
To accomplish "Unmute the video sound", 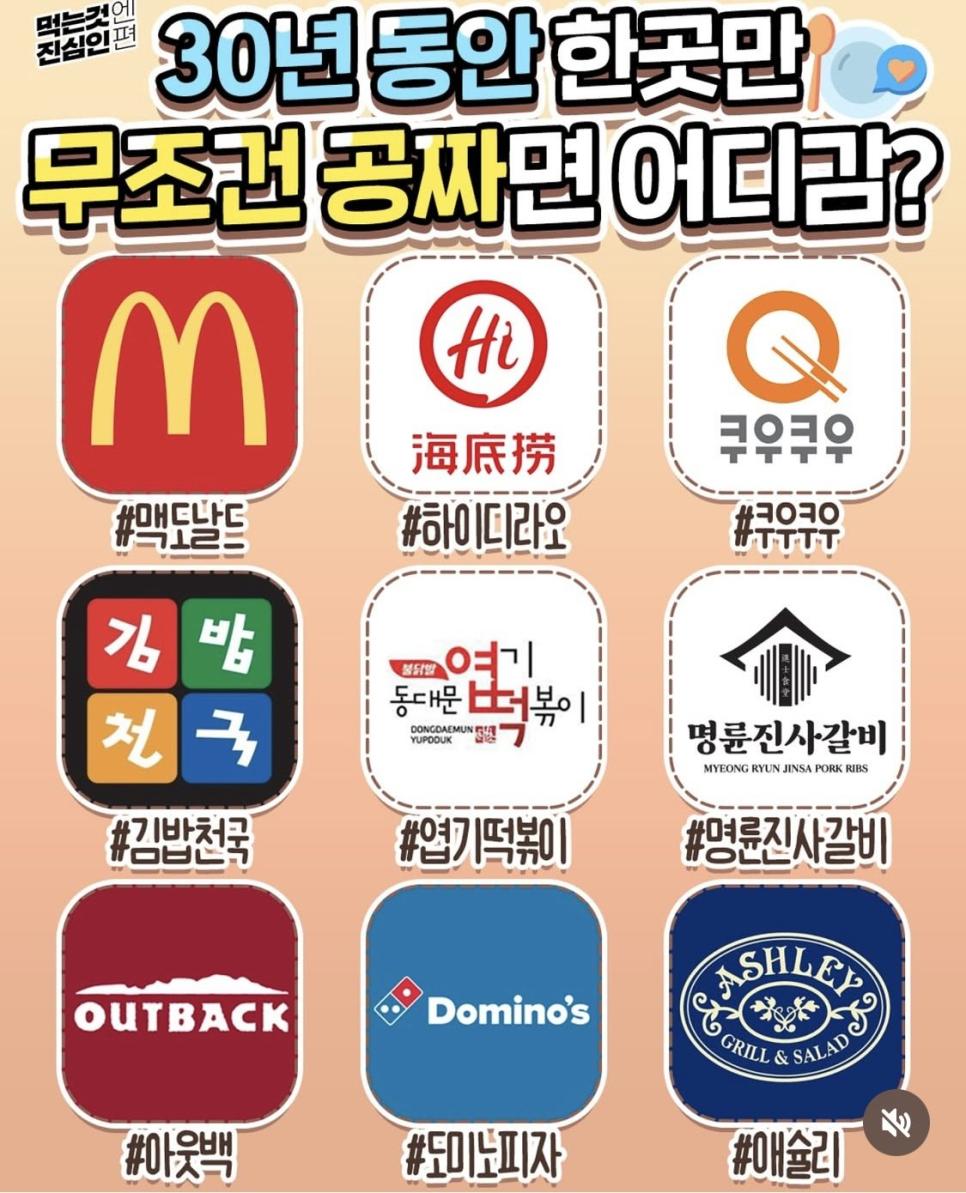I will [896, 1122].
